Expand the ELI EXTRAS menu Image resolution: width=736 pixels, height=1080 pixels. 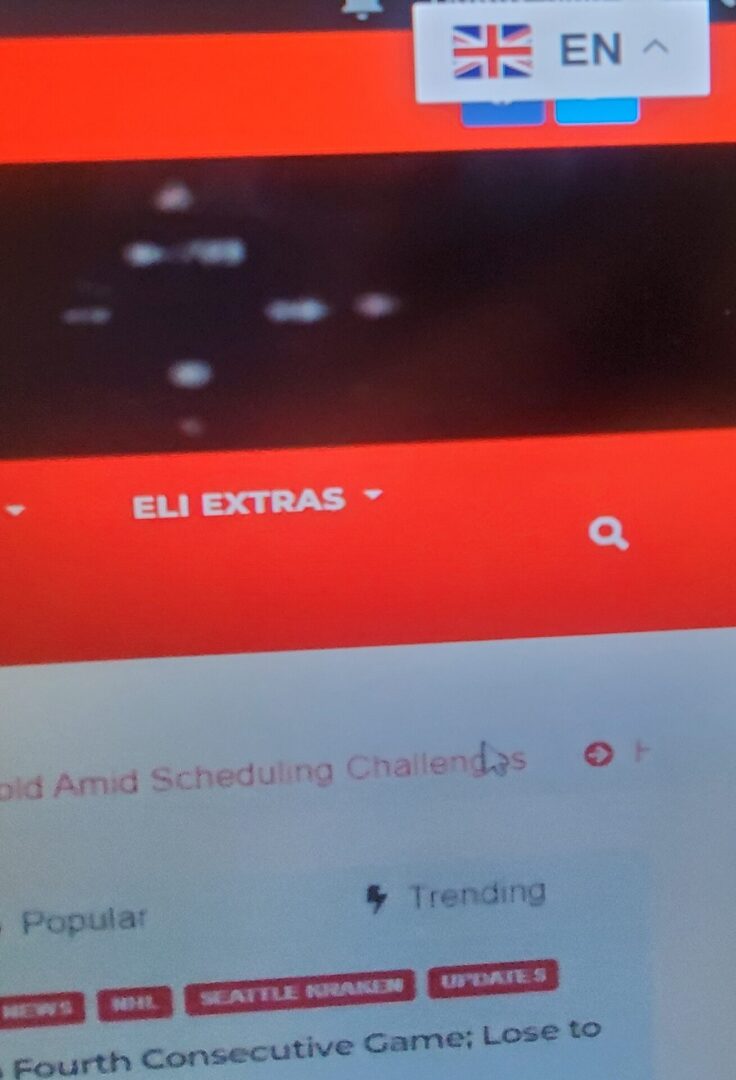[255, 503]
